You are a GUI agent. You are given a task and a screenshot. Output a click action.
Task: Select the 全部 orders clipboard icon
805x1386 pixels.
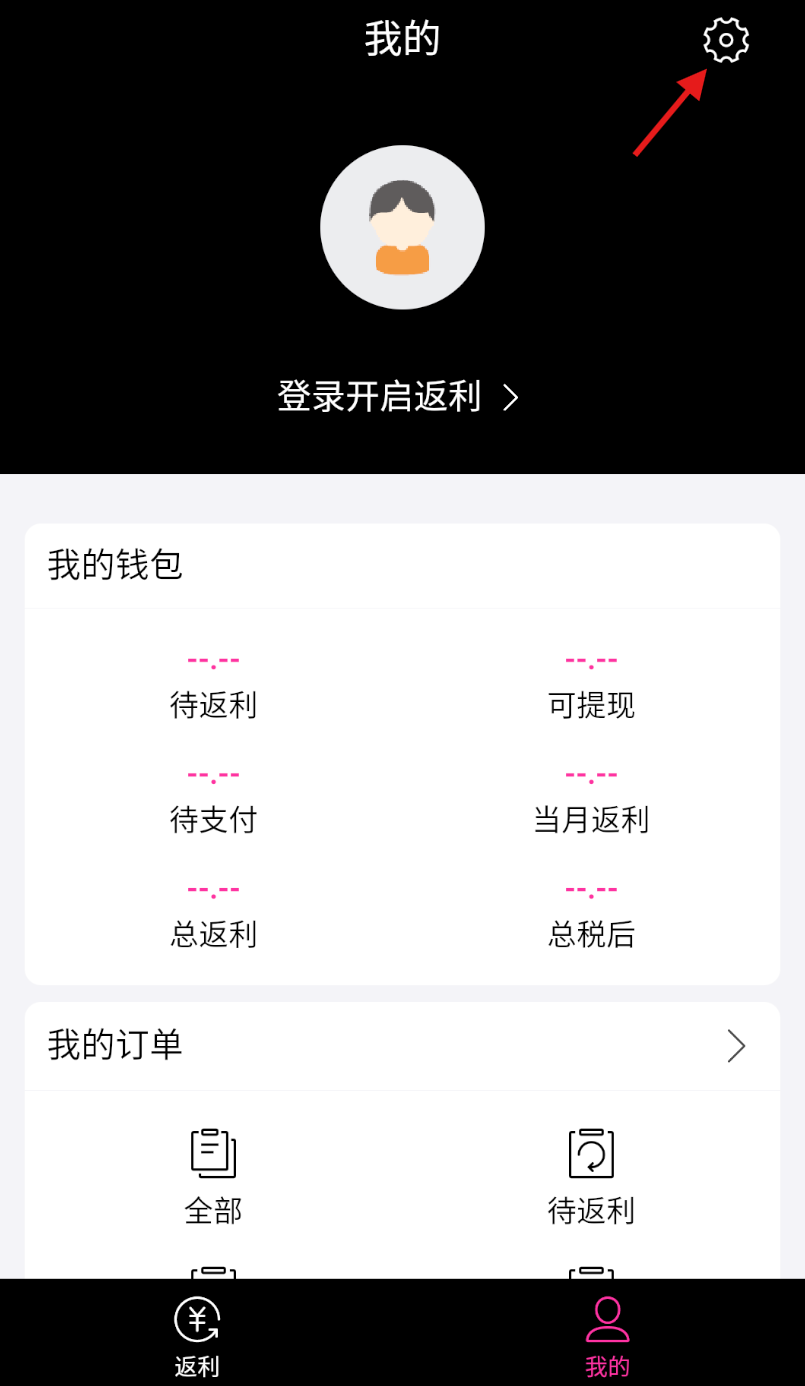coord(213,1151)
